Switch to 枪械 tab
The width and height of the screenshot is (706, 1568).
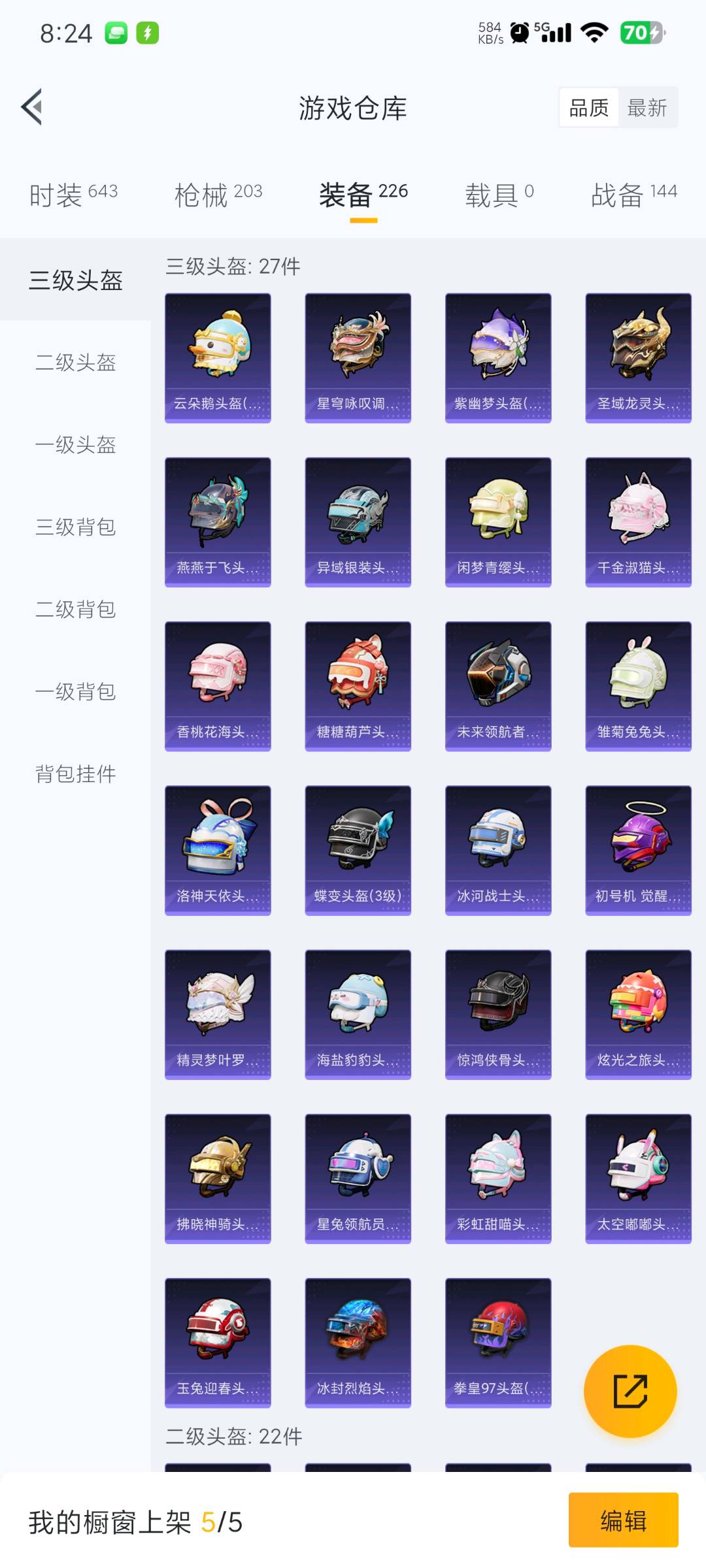[218, 194]
